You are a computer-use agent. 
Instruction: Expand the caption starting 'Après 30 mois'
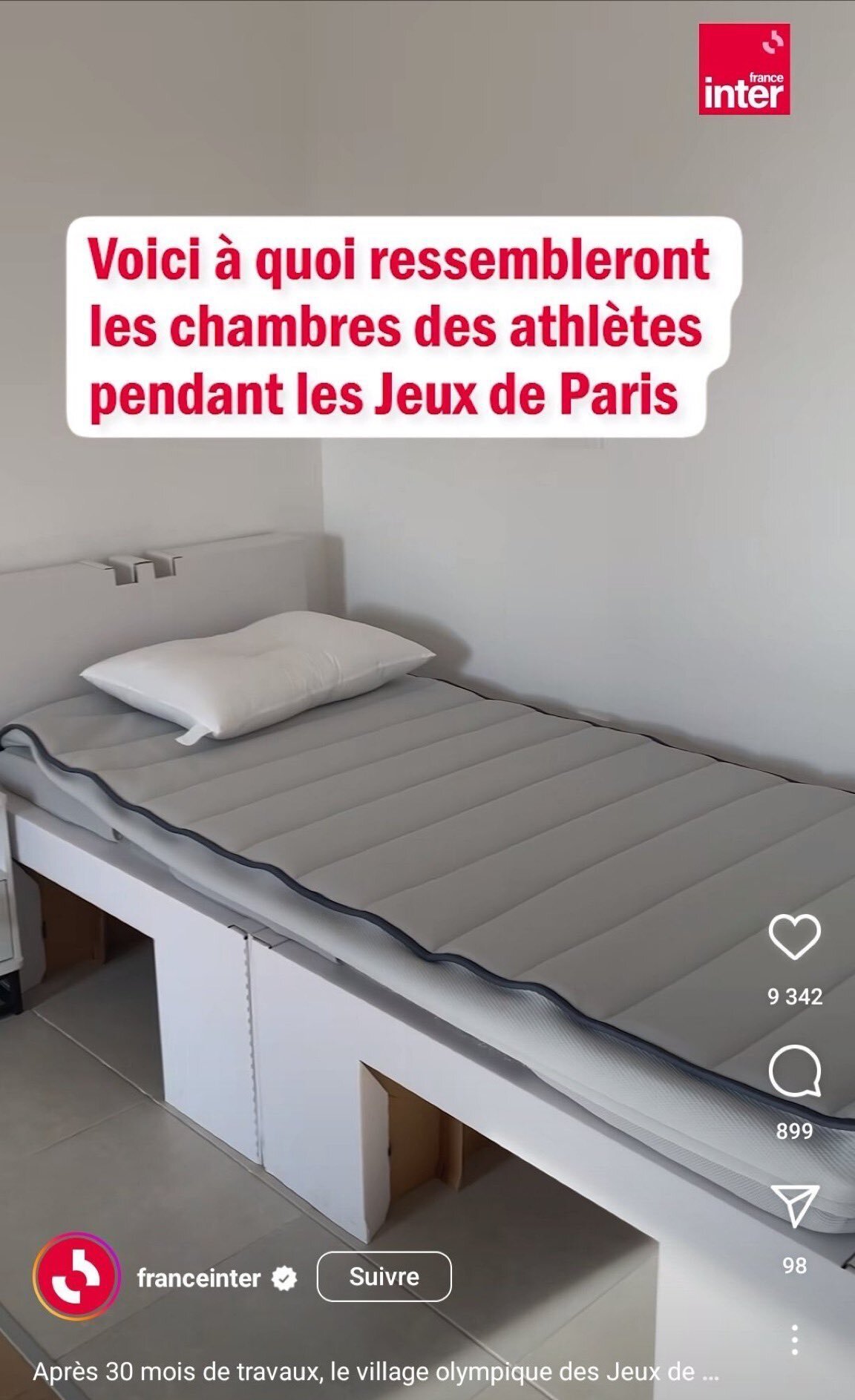coord(376,1372)
